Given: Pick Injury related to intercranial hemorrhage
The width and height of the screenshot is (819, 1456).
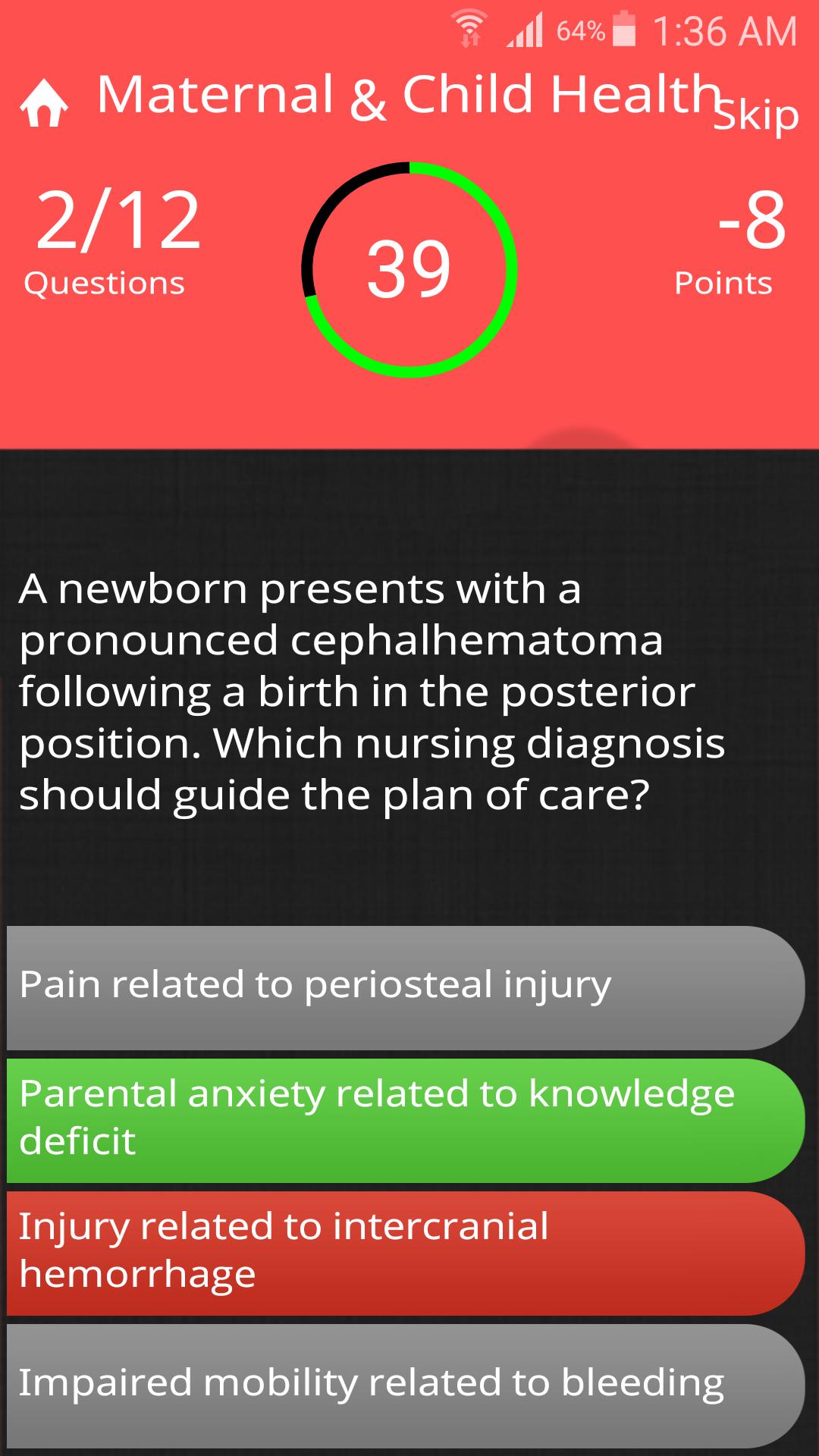Looking at the screenshot, I should coord(405,1253).
